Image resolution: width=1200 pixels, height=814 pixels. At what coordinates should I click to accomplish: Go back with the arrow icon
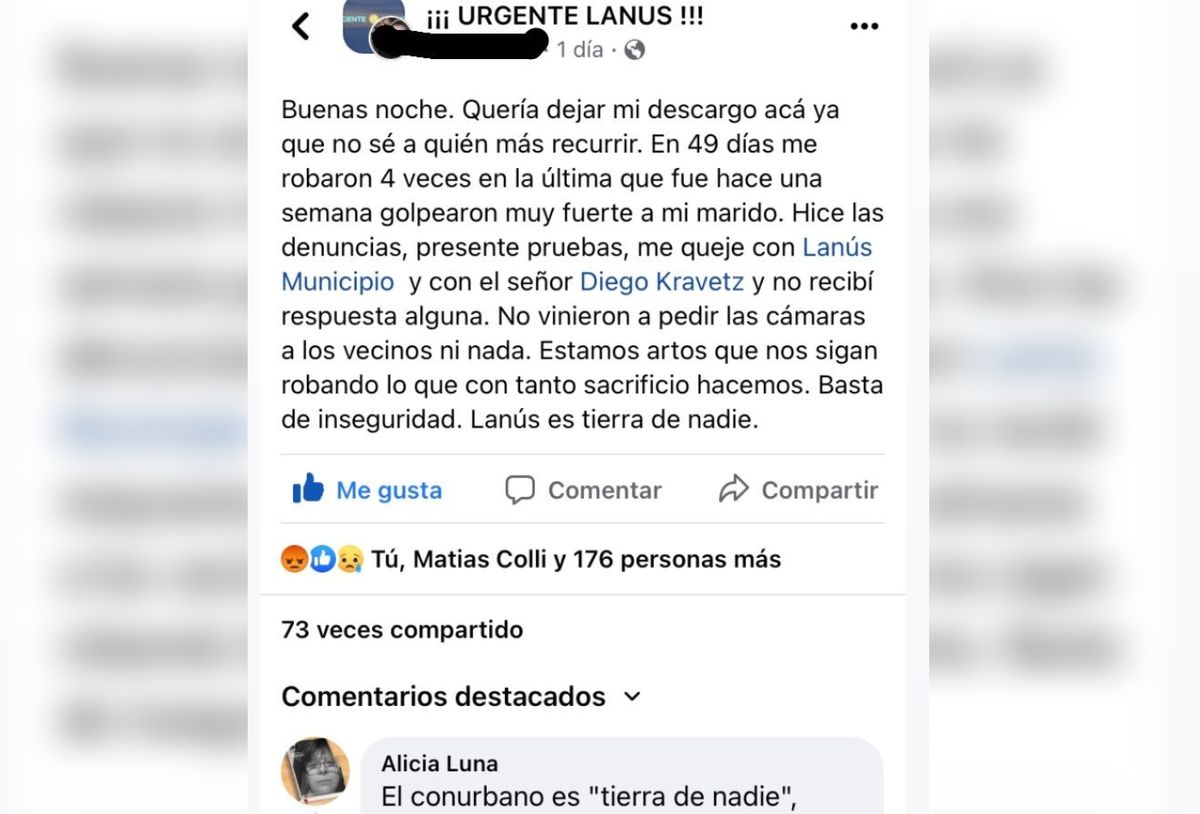click(301, 27)
